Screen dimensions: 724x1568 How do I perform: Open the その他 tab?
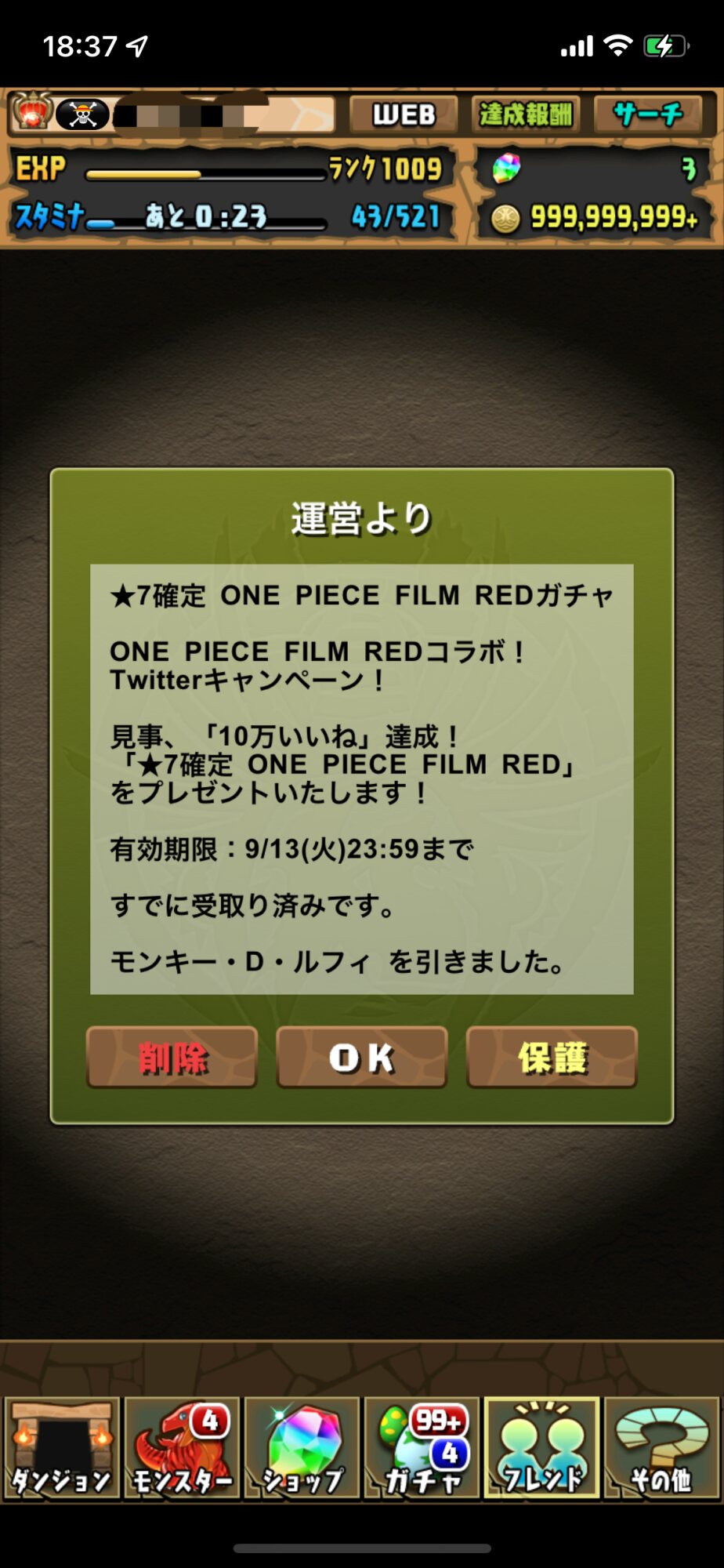click(x=662, y=1447)
